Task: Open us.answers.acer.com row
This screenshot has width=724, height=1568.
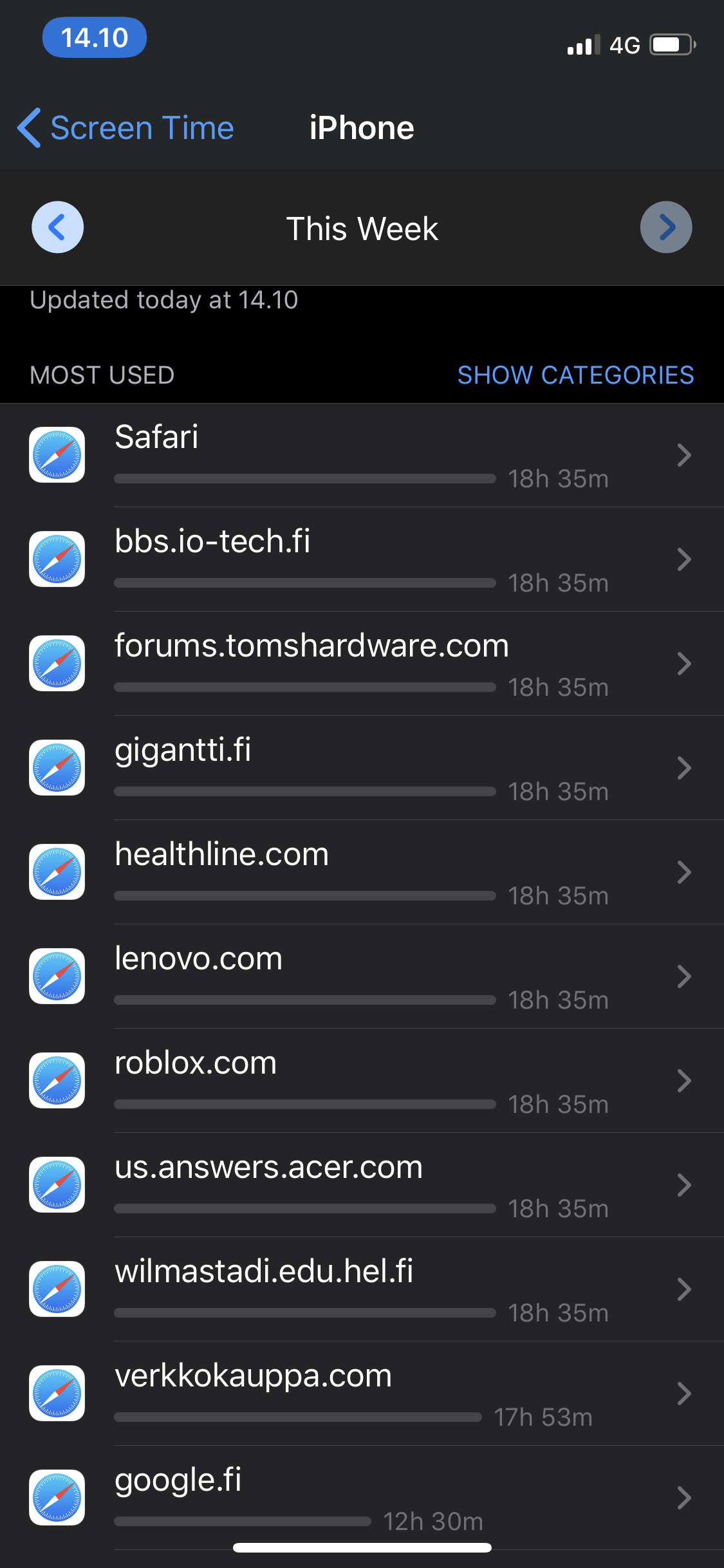Action: 362,1185
